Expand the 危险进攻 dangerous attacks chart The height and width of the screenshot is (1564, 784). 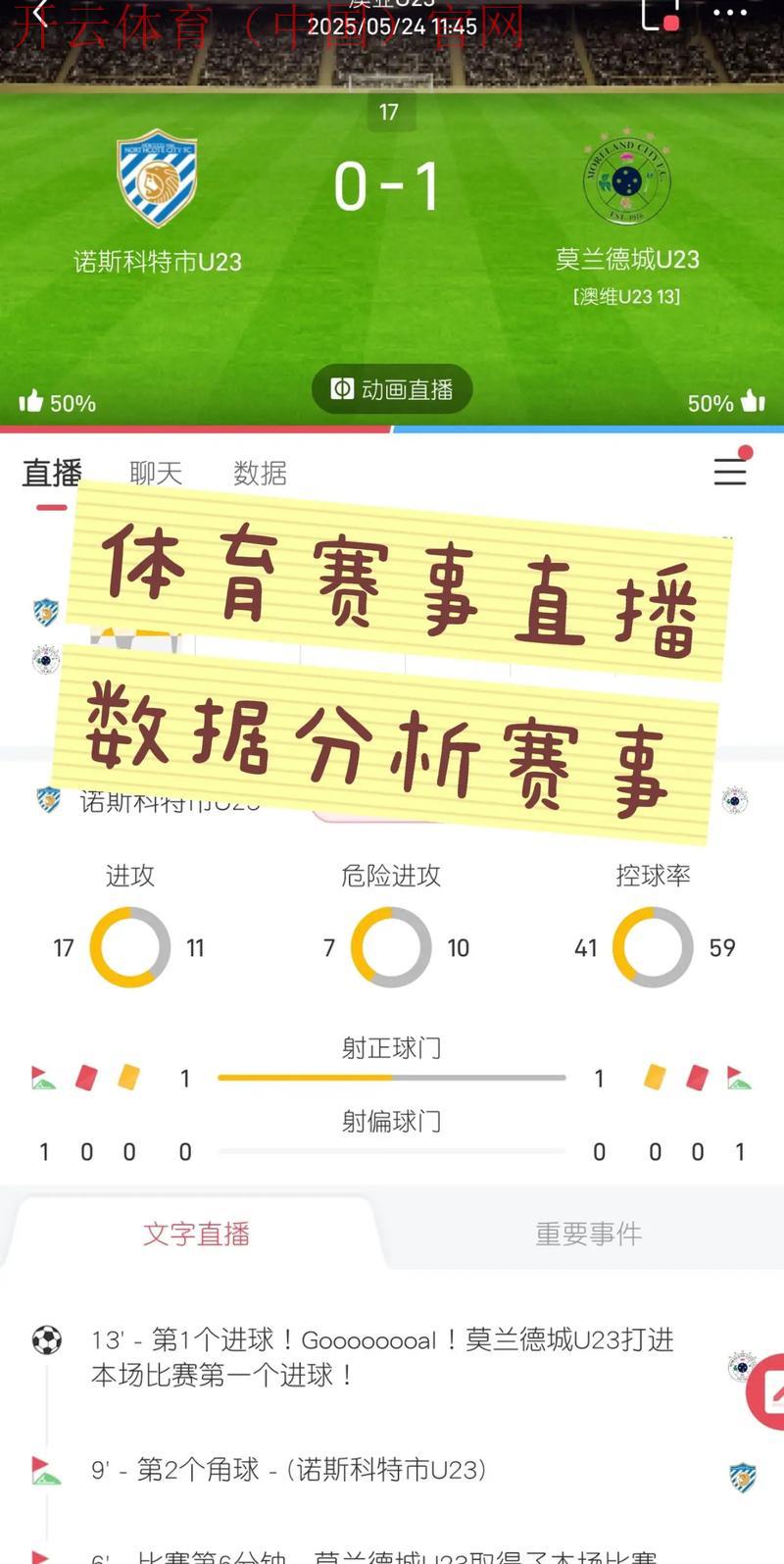[390, 947]
